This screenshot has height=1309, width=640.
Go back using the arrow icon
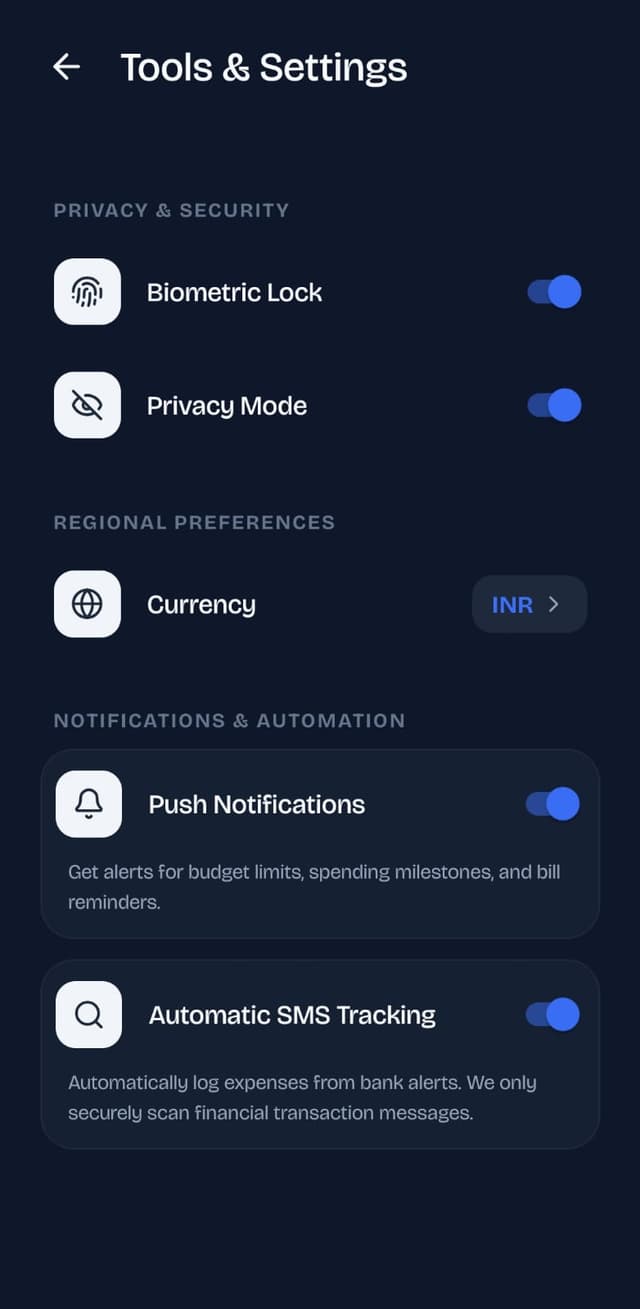point(67,67)
